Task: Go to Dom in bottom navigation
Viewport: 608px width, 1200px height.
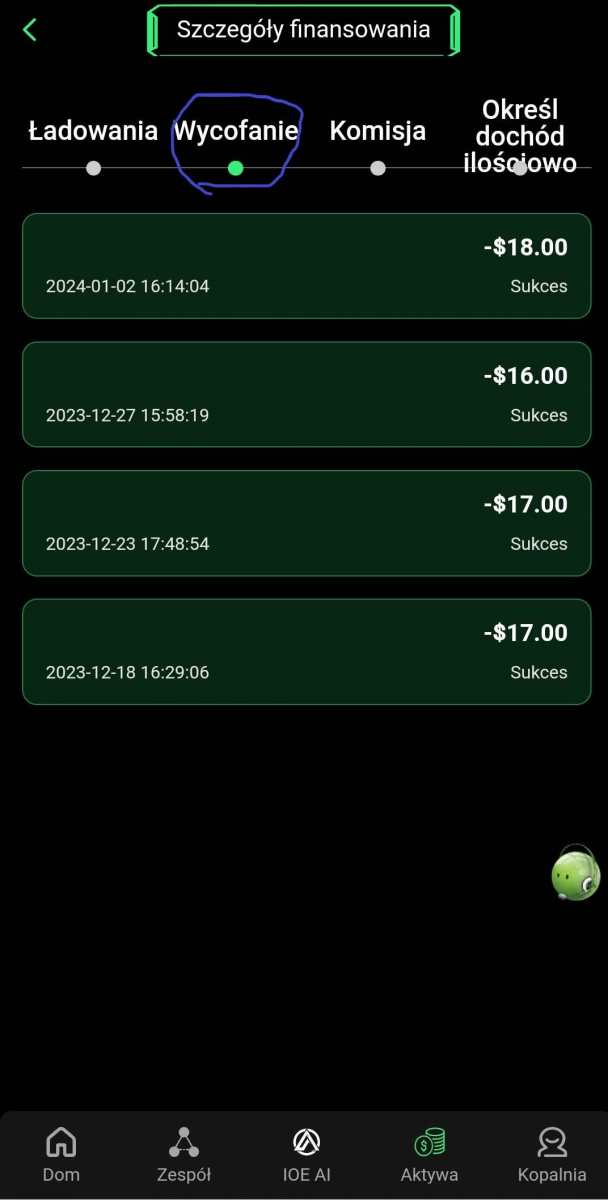Action: coord(61,1154)
